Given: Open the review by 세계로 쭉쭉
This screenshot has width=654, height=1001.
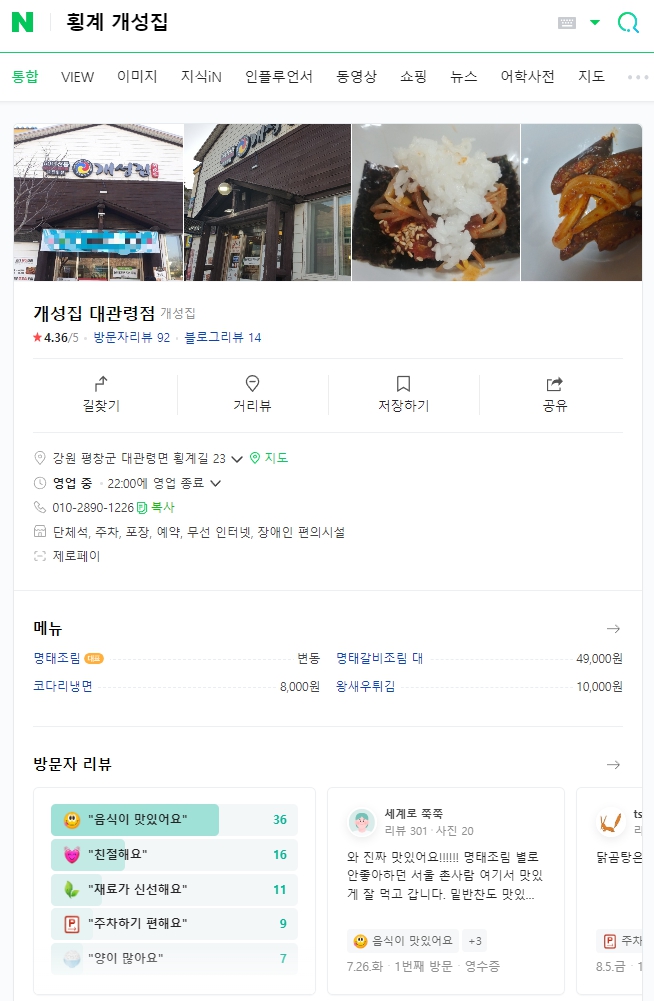Looking at the screenshot, I should [x=446, y=891].
